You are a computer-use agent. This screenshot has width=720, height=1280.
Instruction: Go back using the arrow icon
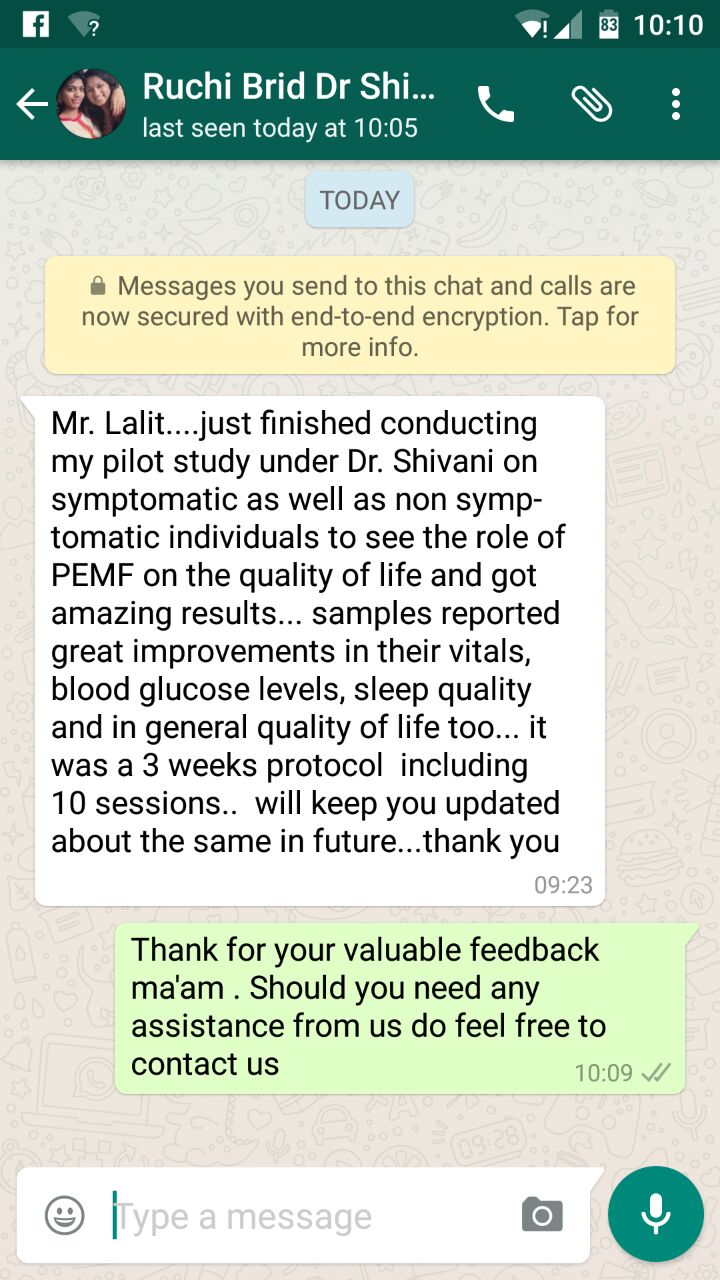[32, 104]
